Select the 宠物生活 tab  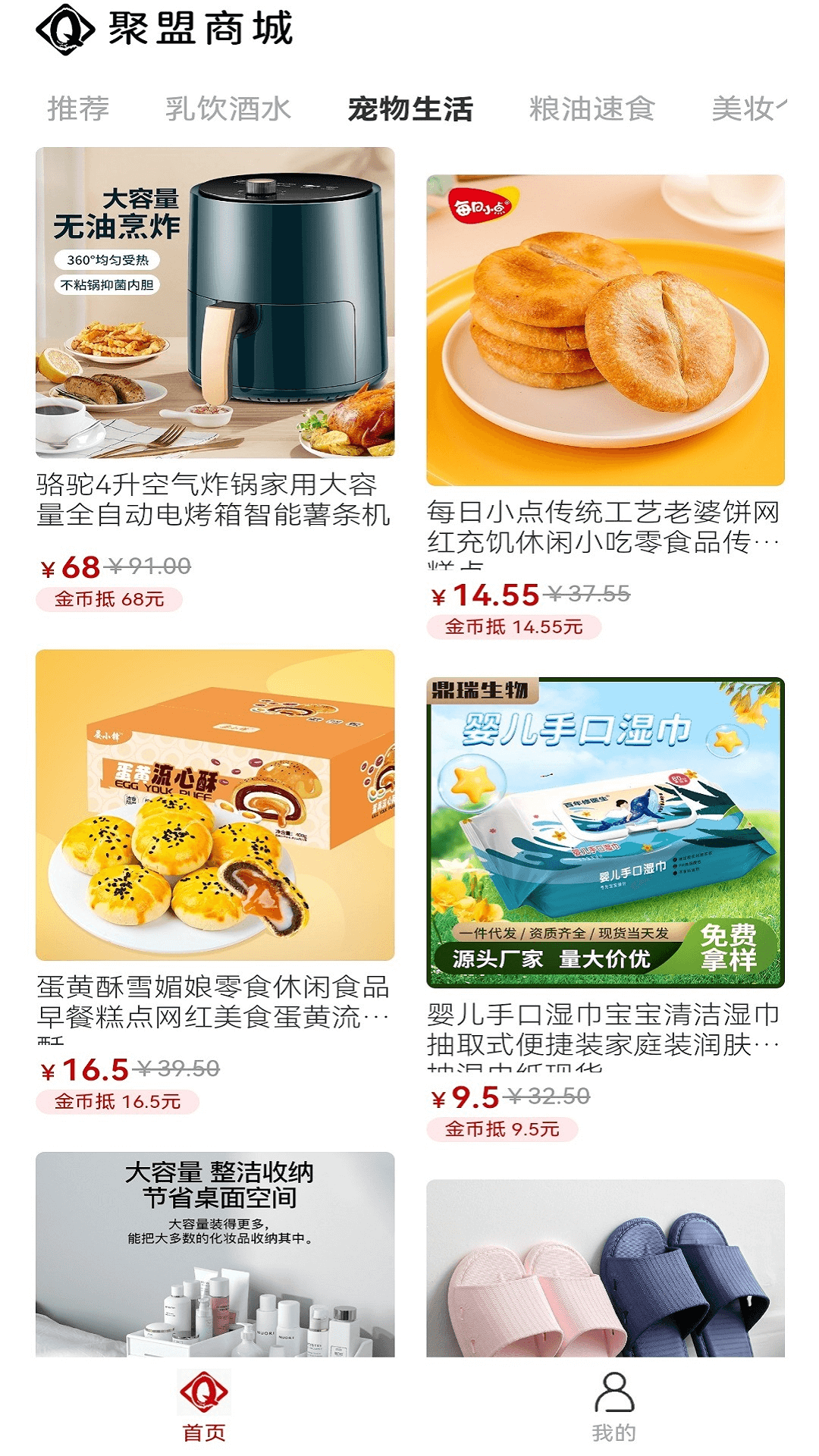pos(410,108)
